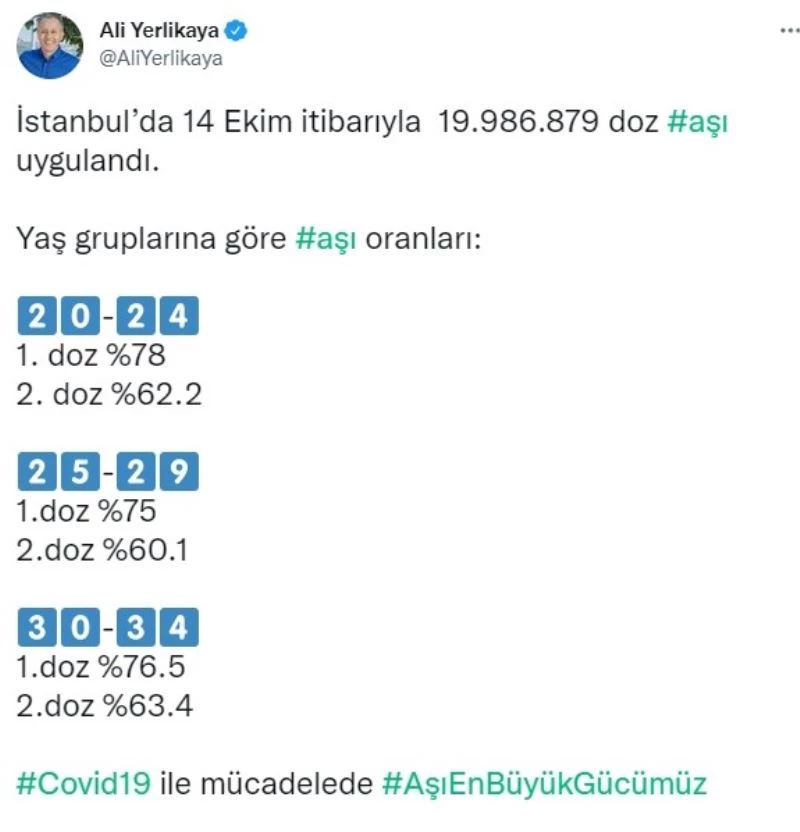Click the blue verified badge next to Ali Yerlikaya
Viewport: 800px width, 832px height.
234,30
